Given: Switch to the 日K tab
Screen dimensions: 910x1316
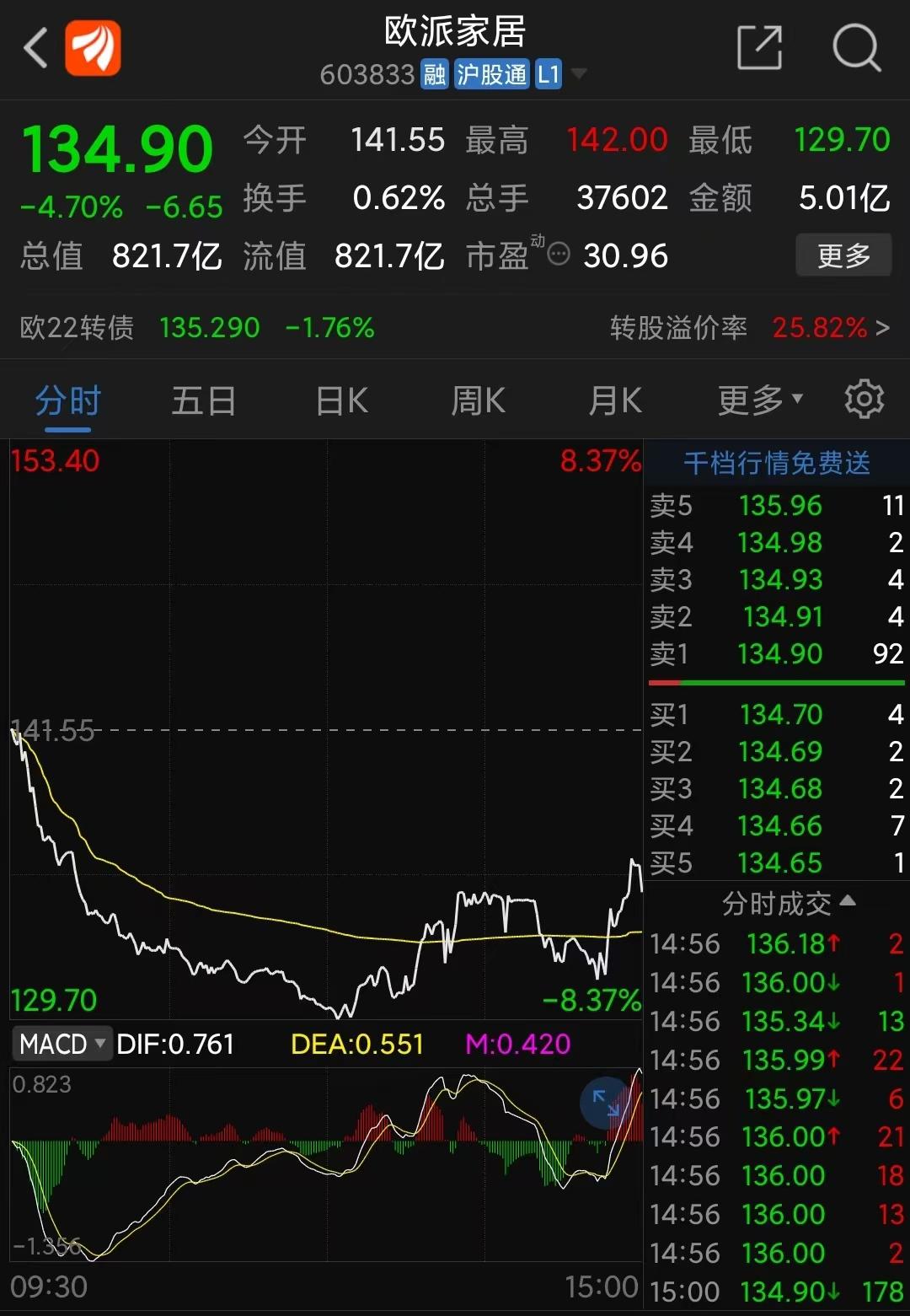Looking at the screenshot, I should point(340,400).
